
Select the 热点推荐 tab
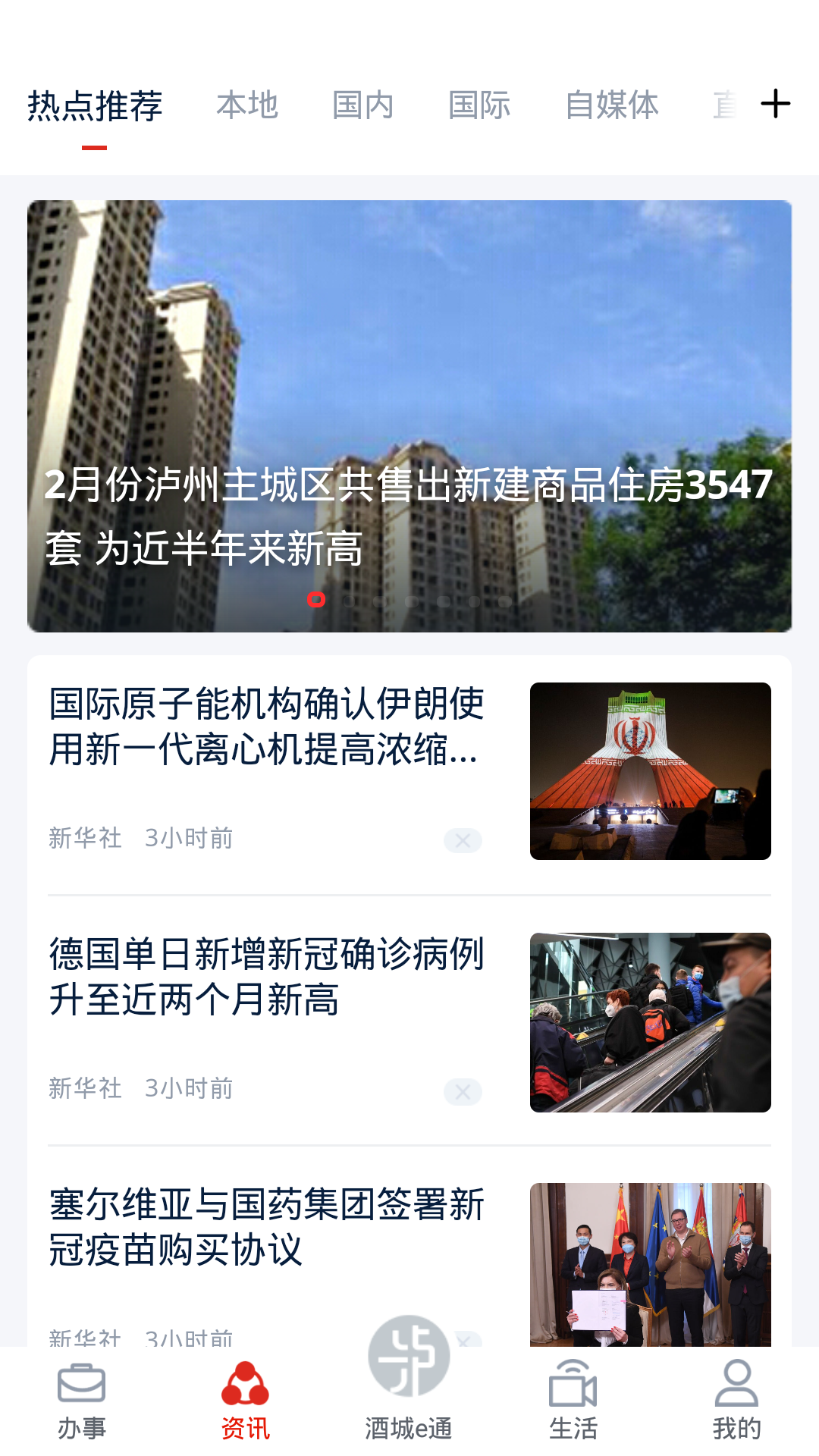tap(95, 105)
